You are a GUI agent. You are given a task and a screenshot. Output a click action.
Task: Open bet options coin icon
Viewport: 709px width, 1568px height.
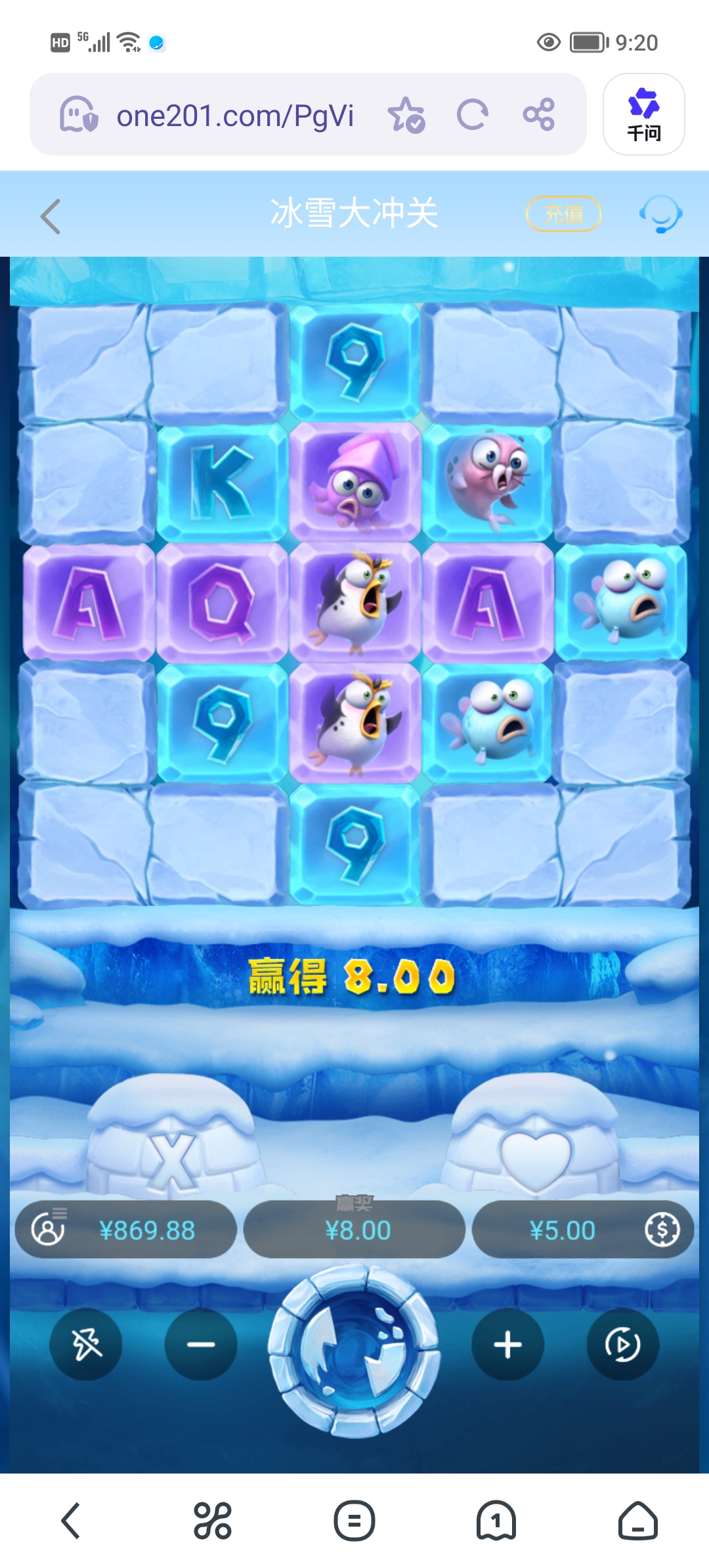click(x=662, y=1230)
